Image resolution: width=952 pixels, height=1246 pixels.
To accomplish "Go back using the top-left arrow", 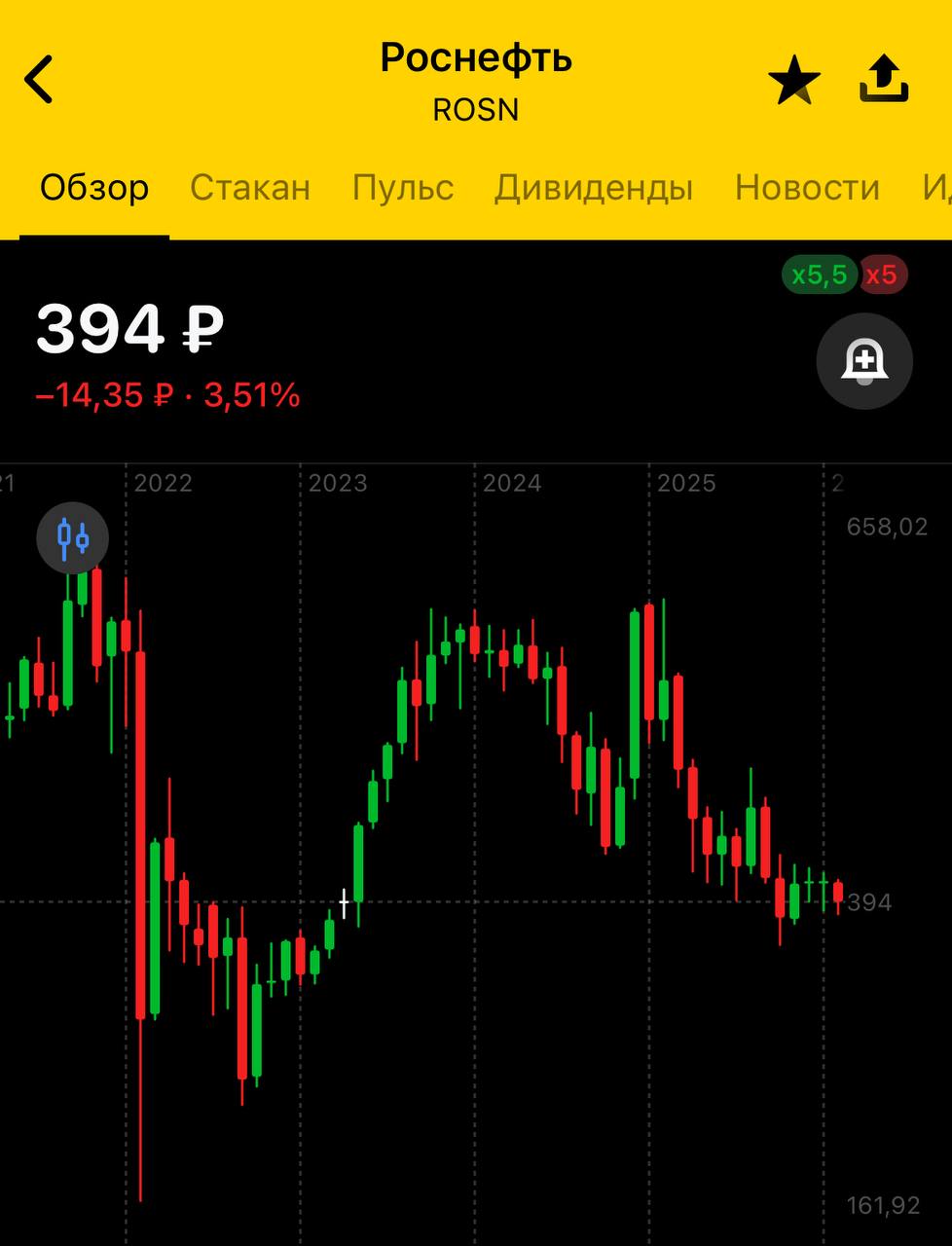I will click(39, 80).
